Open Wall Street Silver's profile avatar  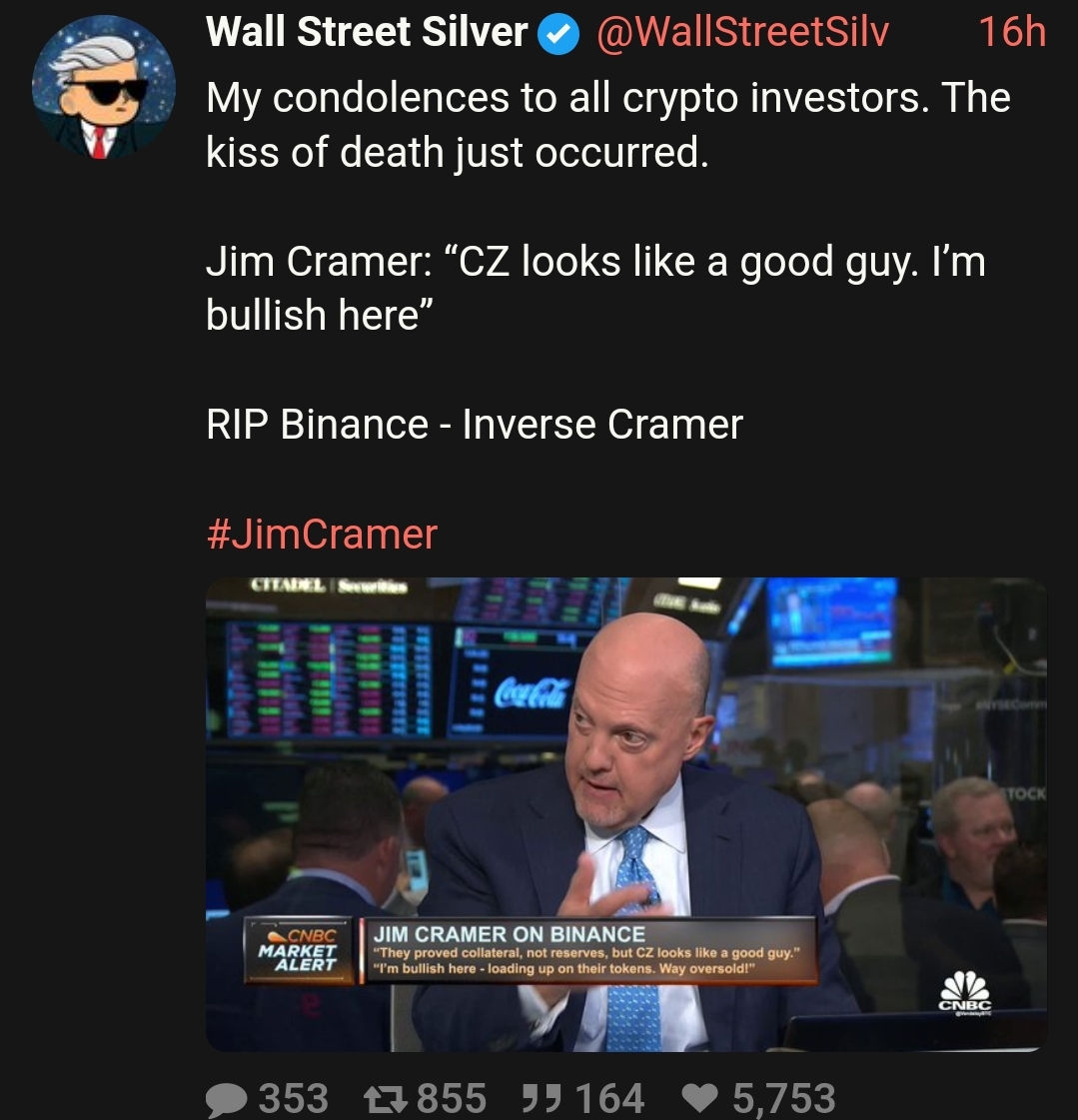(x=104, y=88)
